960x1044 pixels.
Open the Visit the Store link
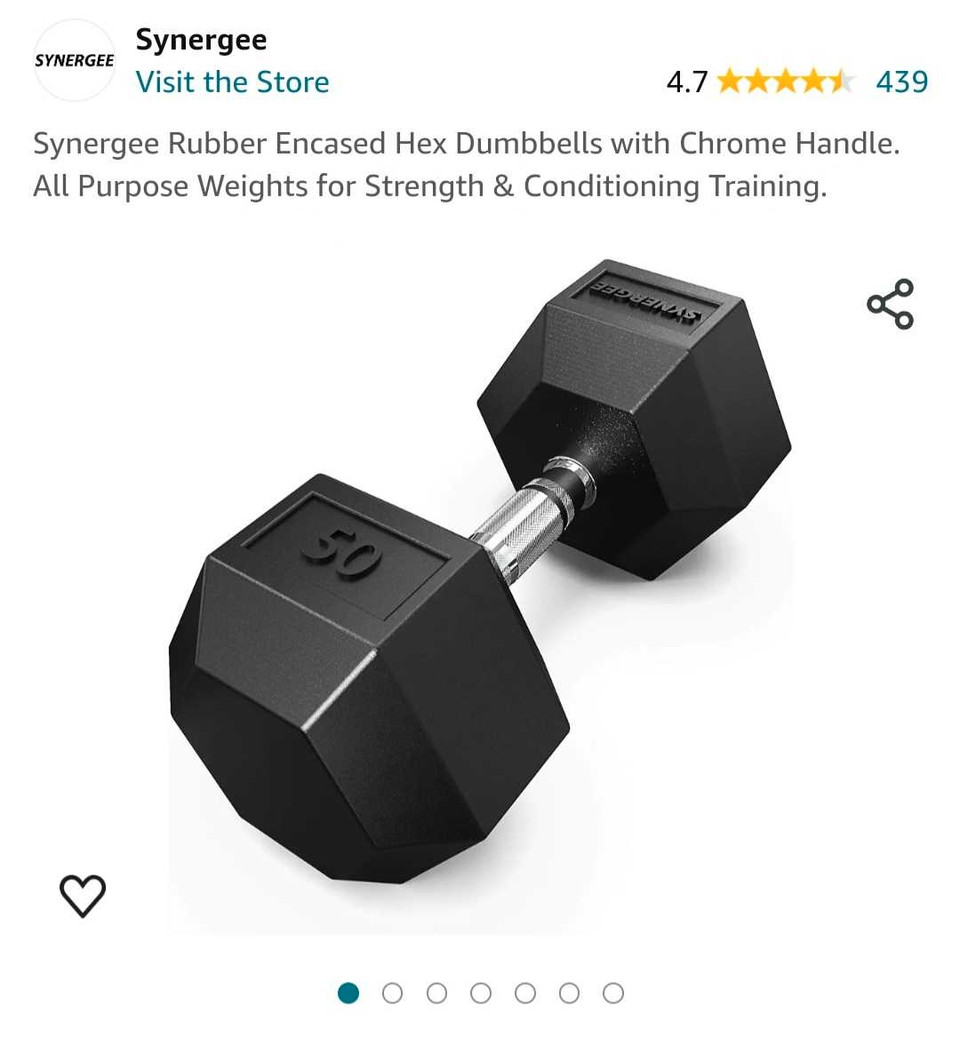[232, 82]
